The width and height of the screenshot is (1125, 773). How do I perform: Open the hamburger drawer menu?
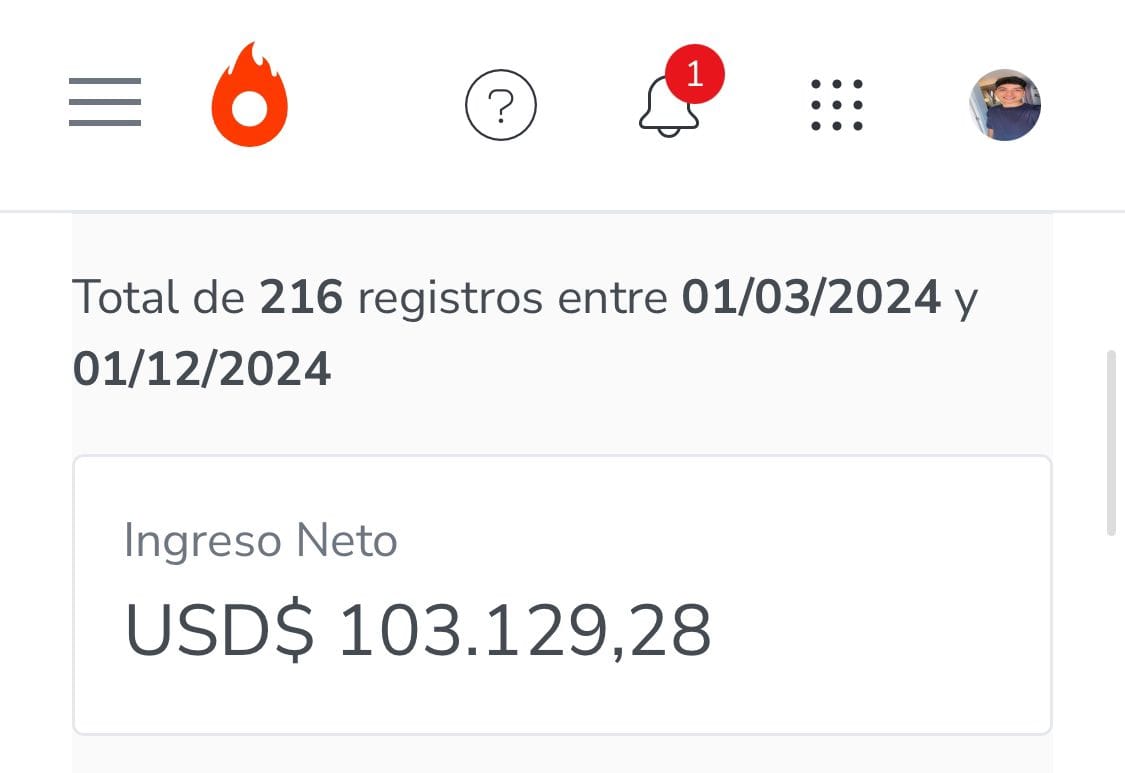105,103
